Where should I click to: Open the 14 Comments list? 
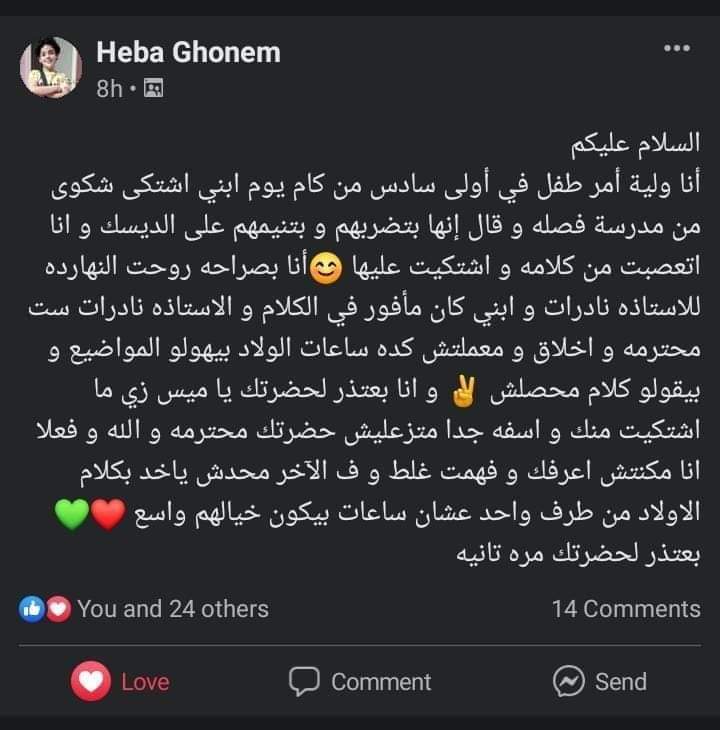pyautogui.click(x=626, y=608)
